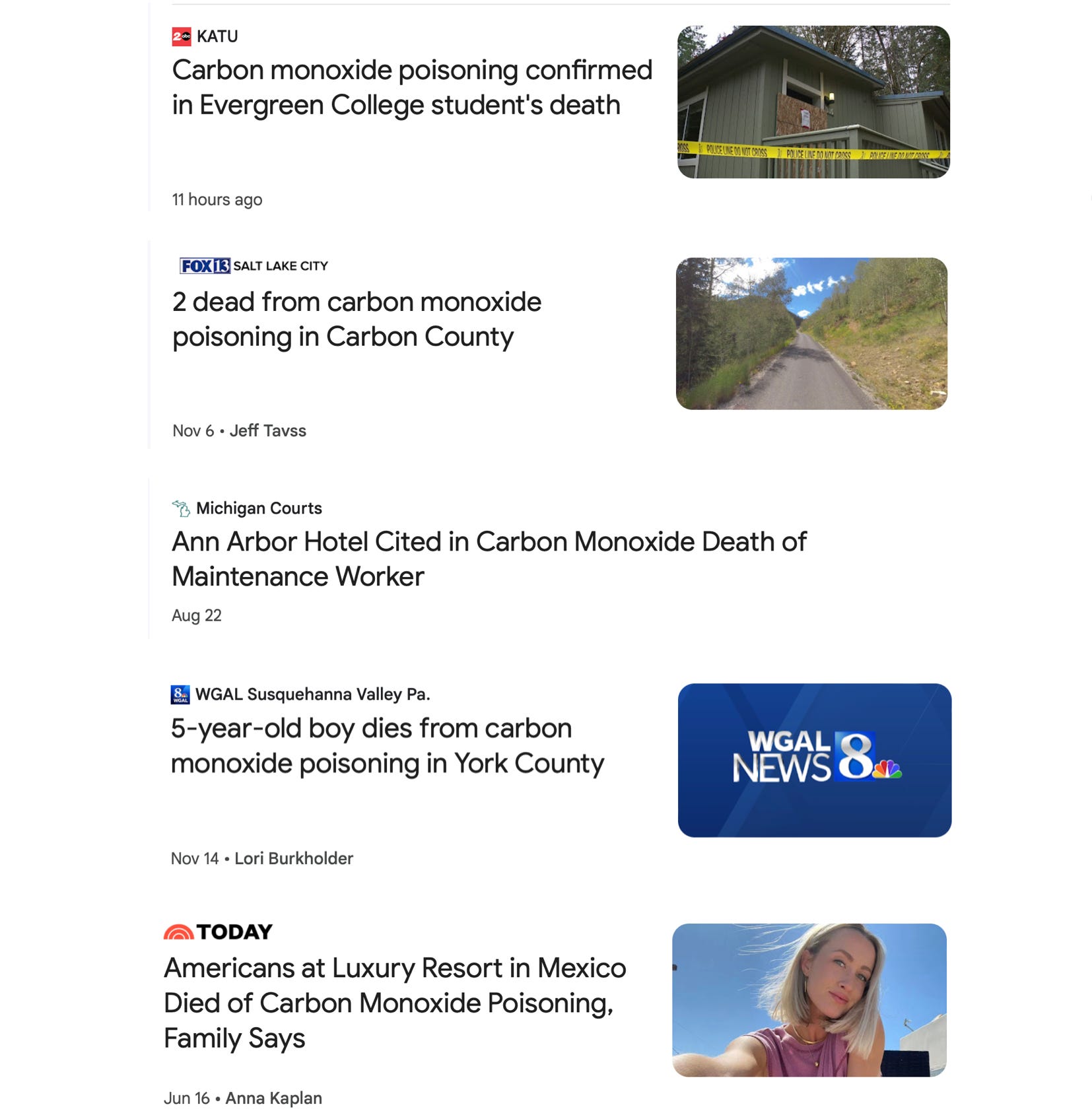View WGAL story about 5-year-old boy
The height and width of the screenshot is (1117, 1092).
(387, 745)
